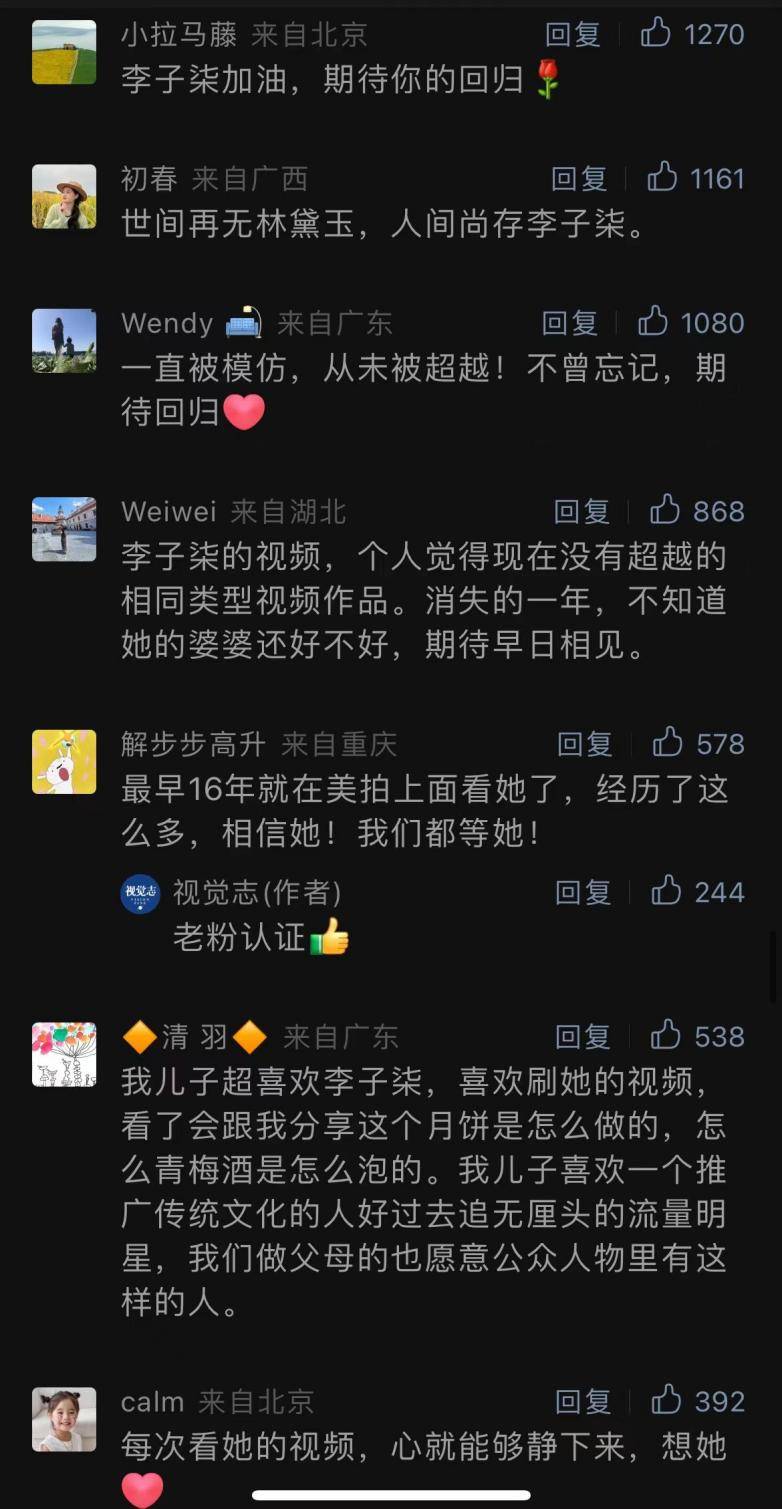Reply to 清羽's comment

(x=583, y=1037)
